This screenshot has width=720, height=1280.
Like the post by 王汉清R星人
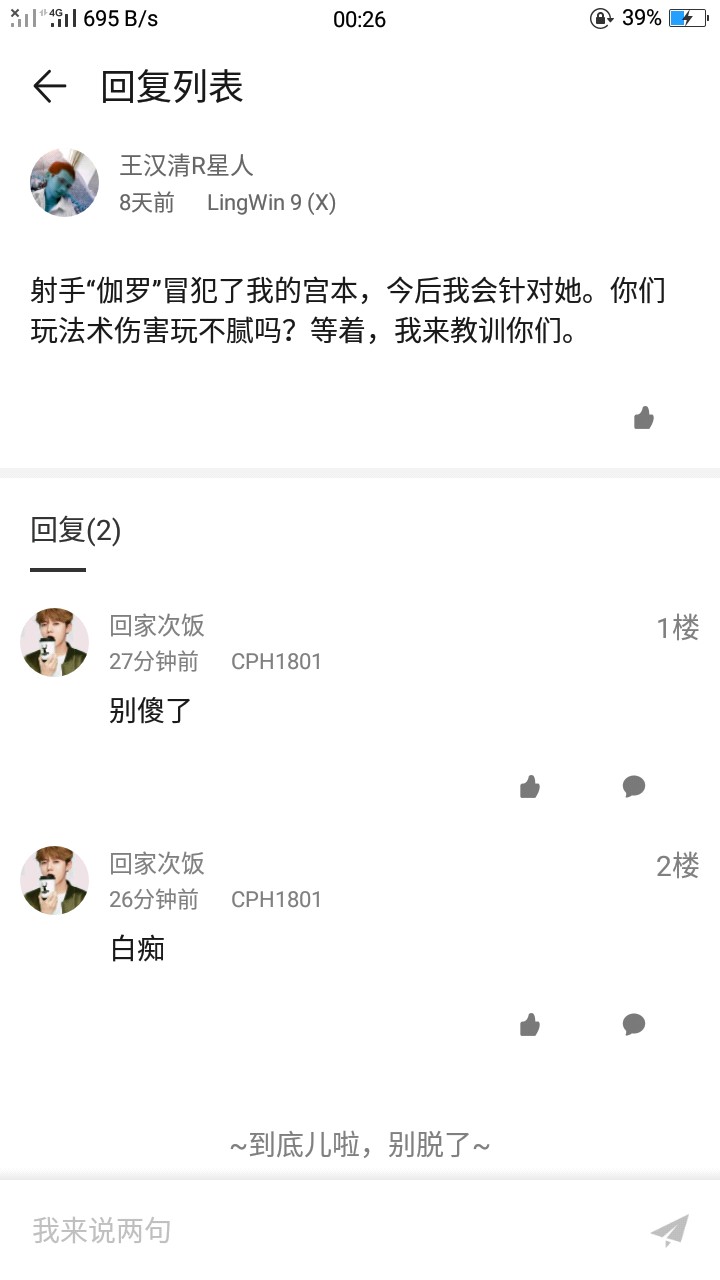[x=644, y=418]
